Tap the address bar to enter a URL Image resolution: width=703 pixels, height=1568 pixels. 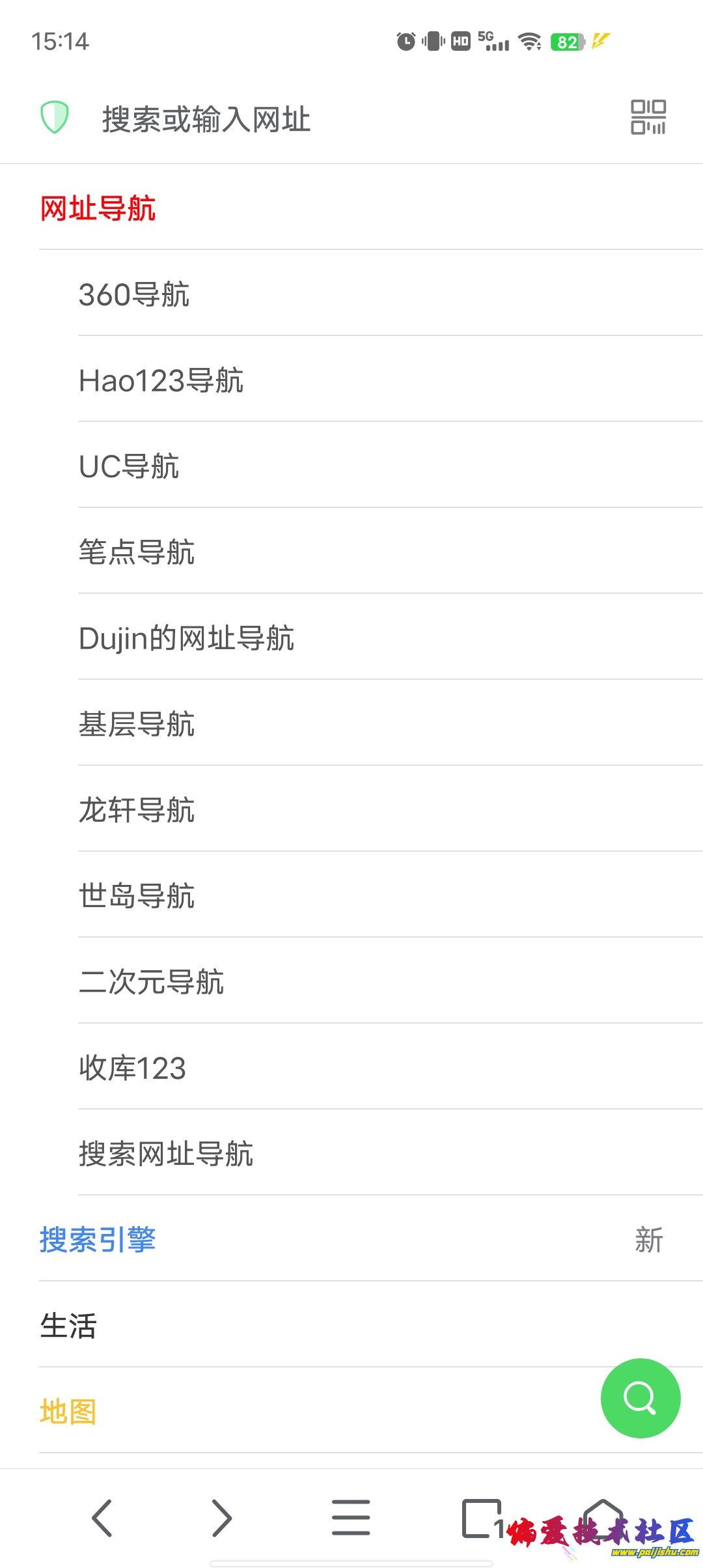(325, 120)
